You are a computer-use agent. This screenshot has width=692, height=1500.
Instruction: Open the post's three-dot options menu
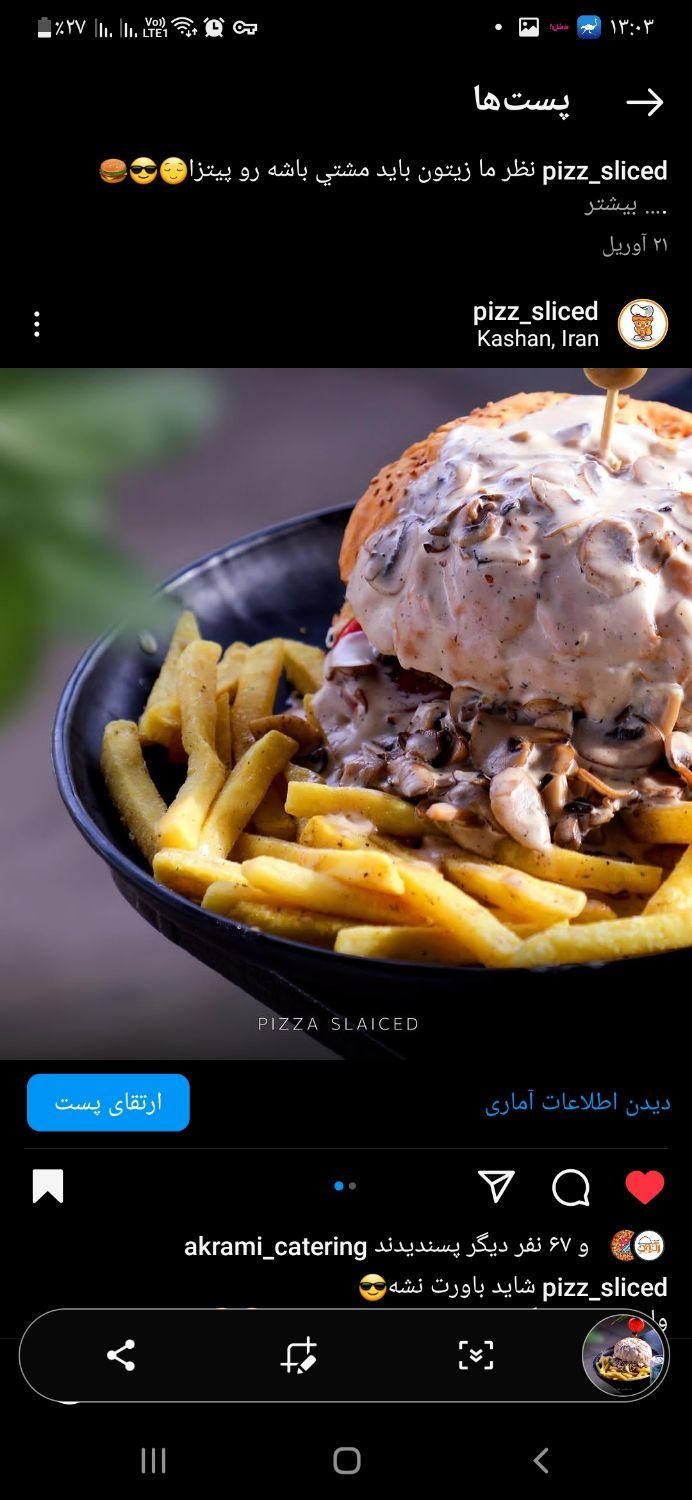[37, 324]
